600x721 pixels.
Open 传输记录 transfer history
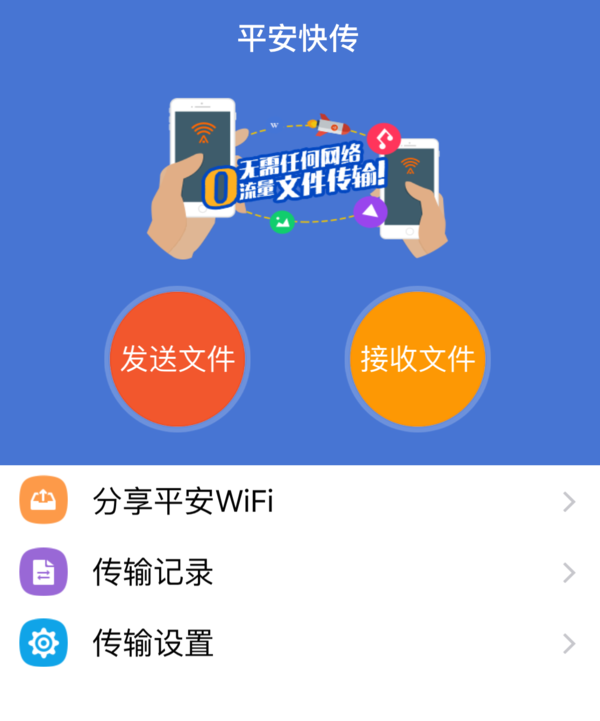(x=300, y=572)
